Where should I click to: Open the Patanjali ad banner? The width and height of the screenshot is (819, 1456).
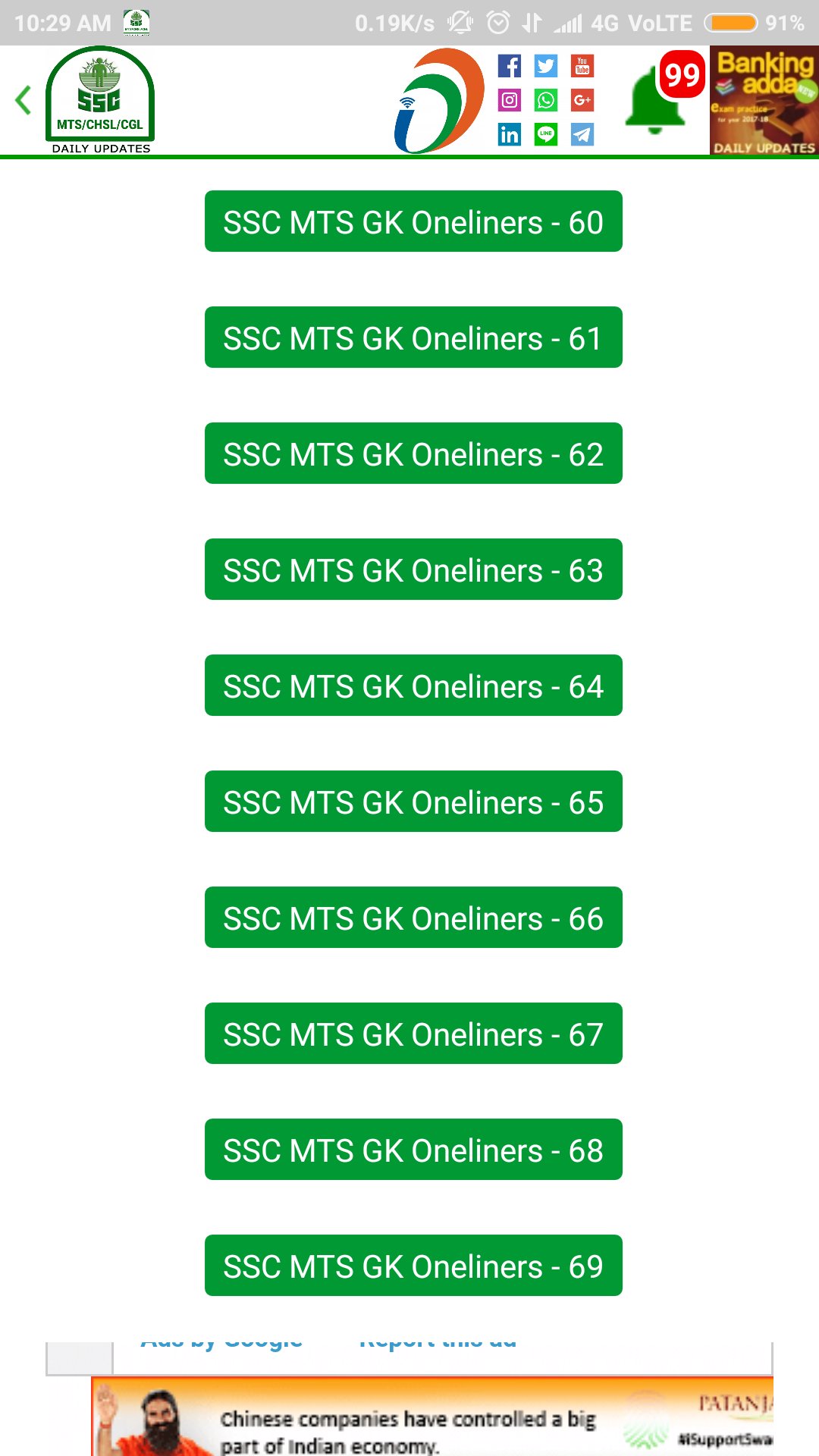432,1417
